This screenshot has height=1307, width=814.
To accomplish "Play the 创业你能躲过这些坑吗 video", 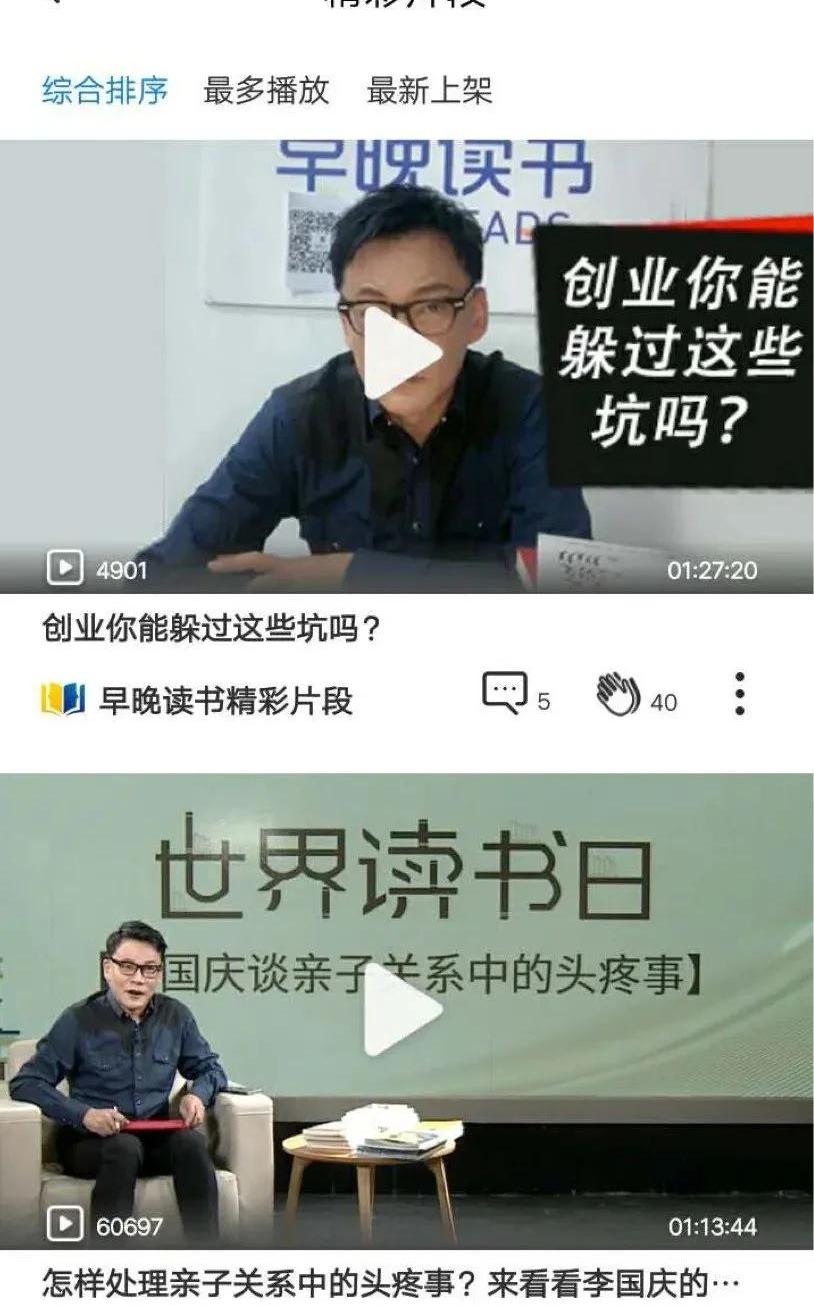I will pos(402,353).
